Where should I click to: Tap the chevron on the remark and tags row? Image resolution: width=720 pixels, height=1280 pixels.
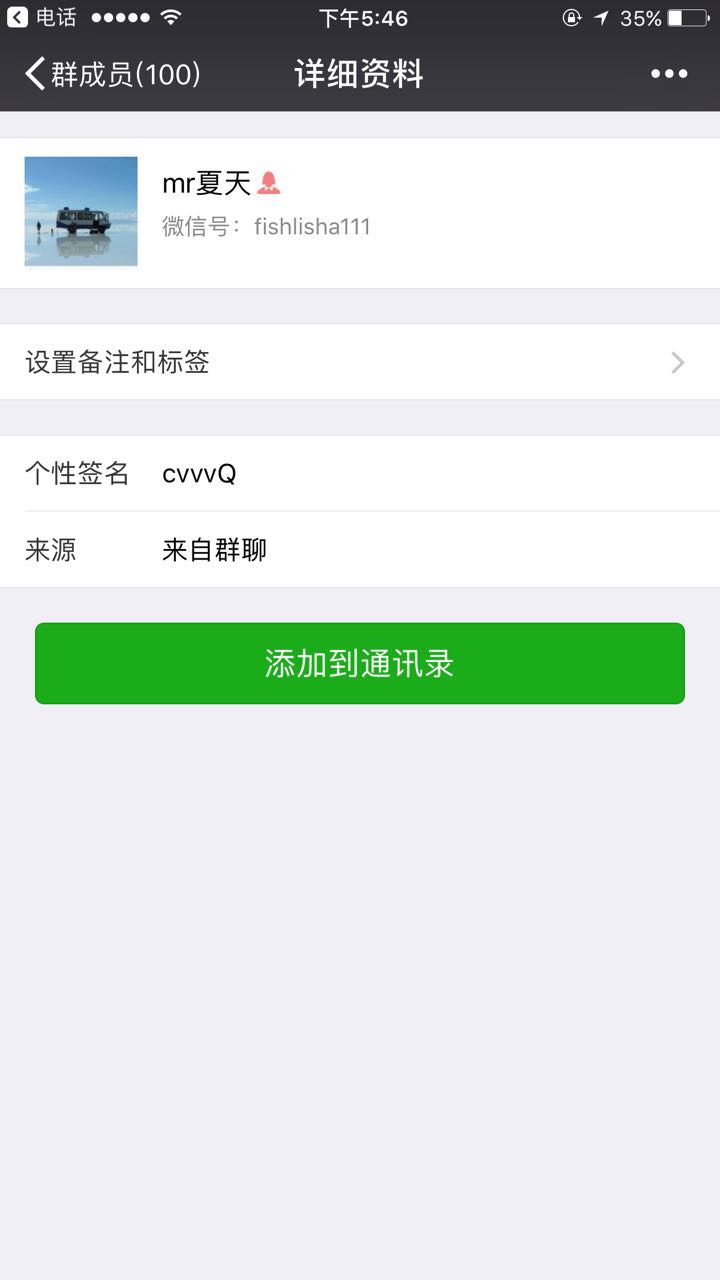pos(677,362)
